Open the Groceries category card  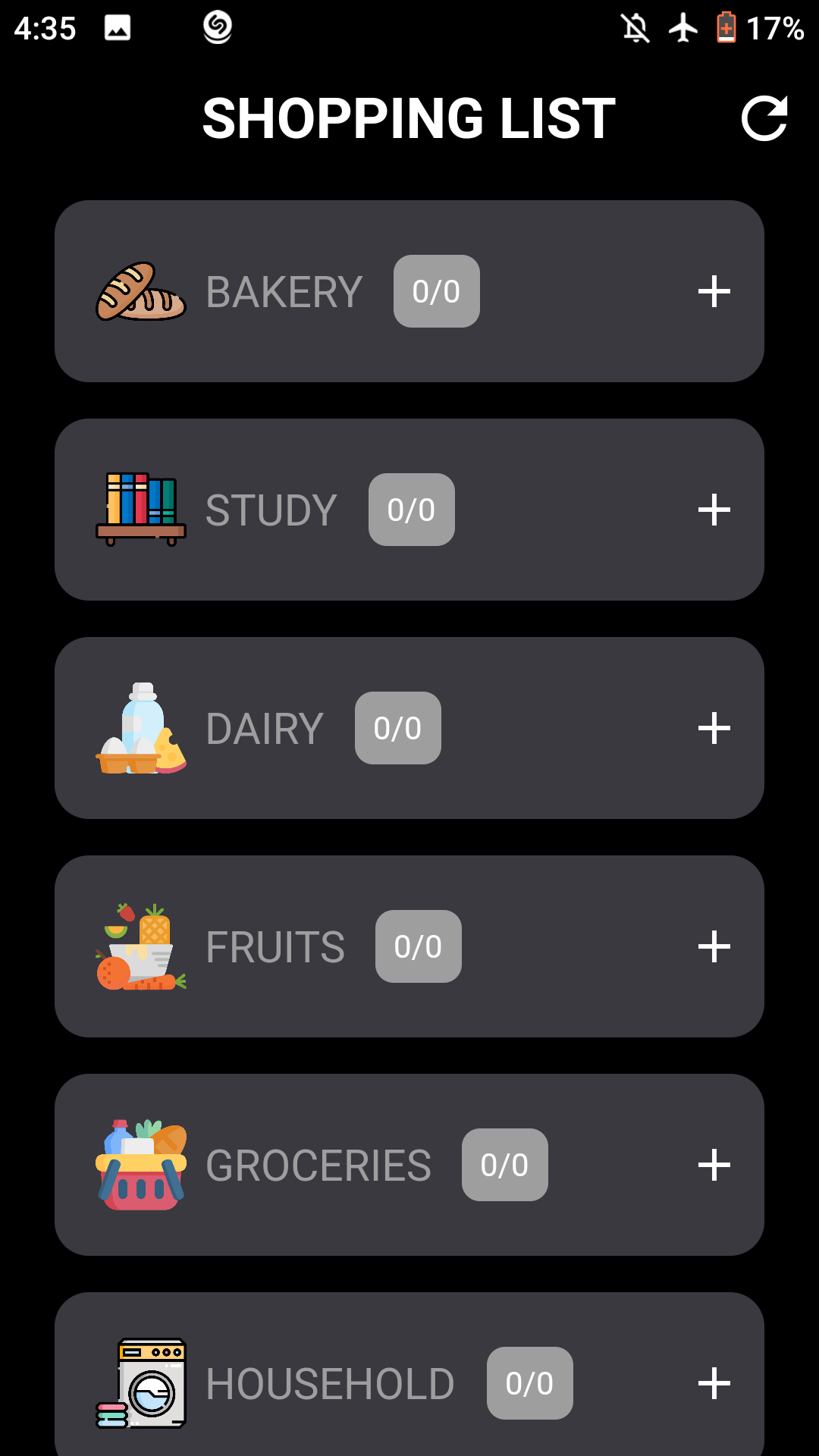(318, 1166)
